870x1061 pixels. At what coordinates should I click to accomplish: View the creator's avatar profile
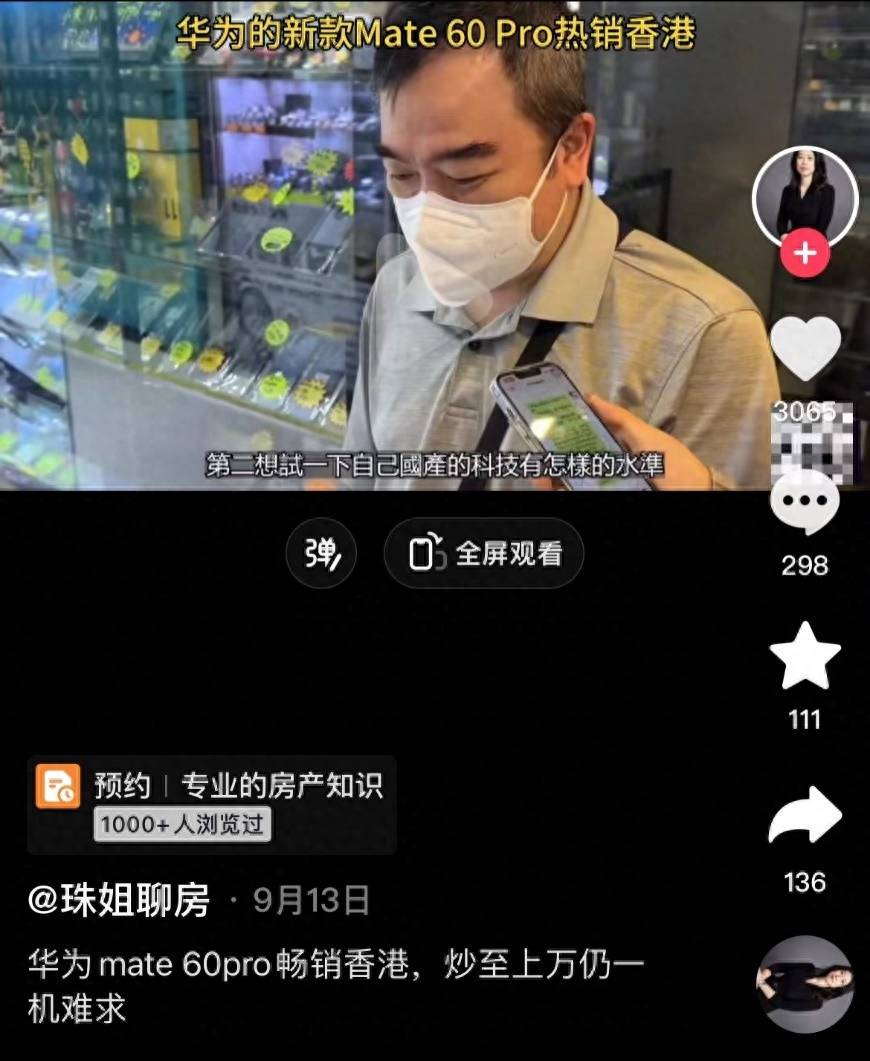(805, 200)
